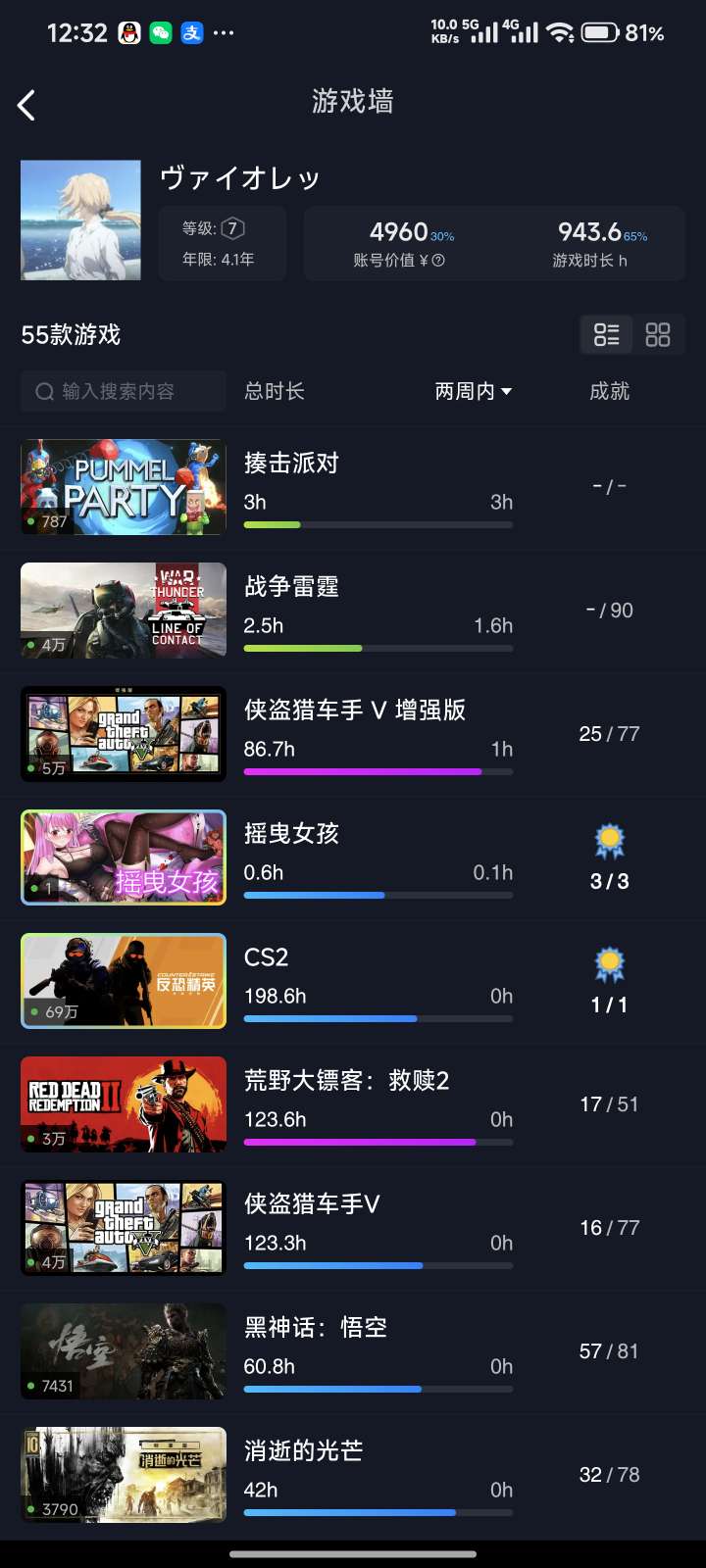Tap the 账号价值 help icon
This screenshot has height=1568, width=706.
tap(438, 261)
